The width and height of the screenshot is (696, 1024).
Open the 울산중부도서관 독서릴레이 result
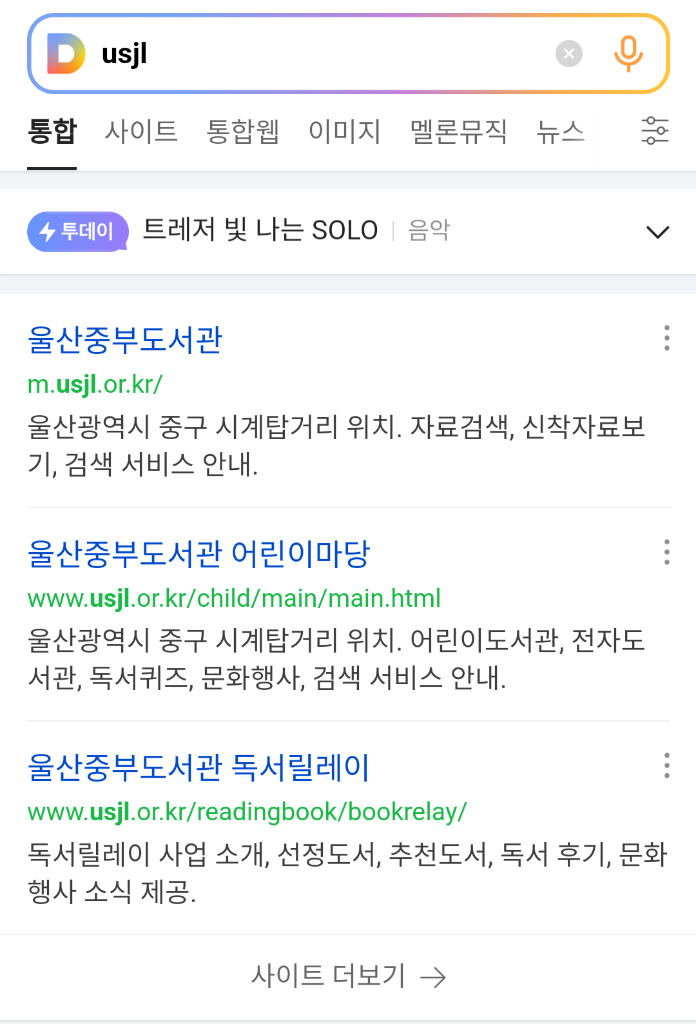tap(199, 767)
